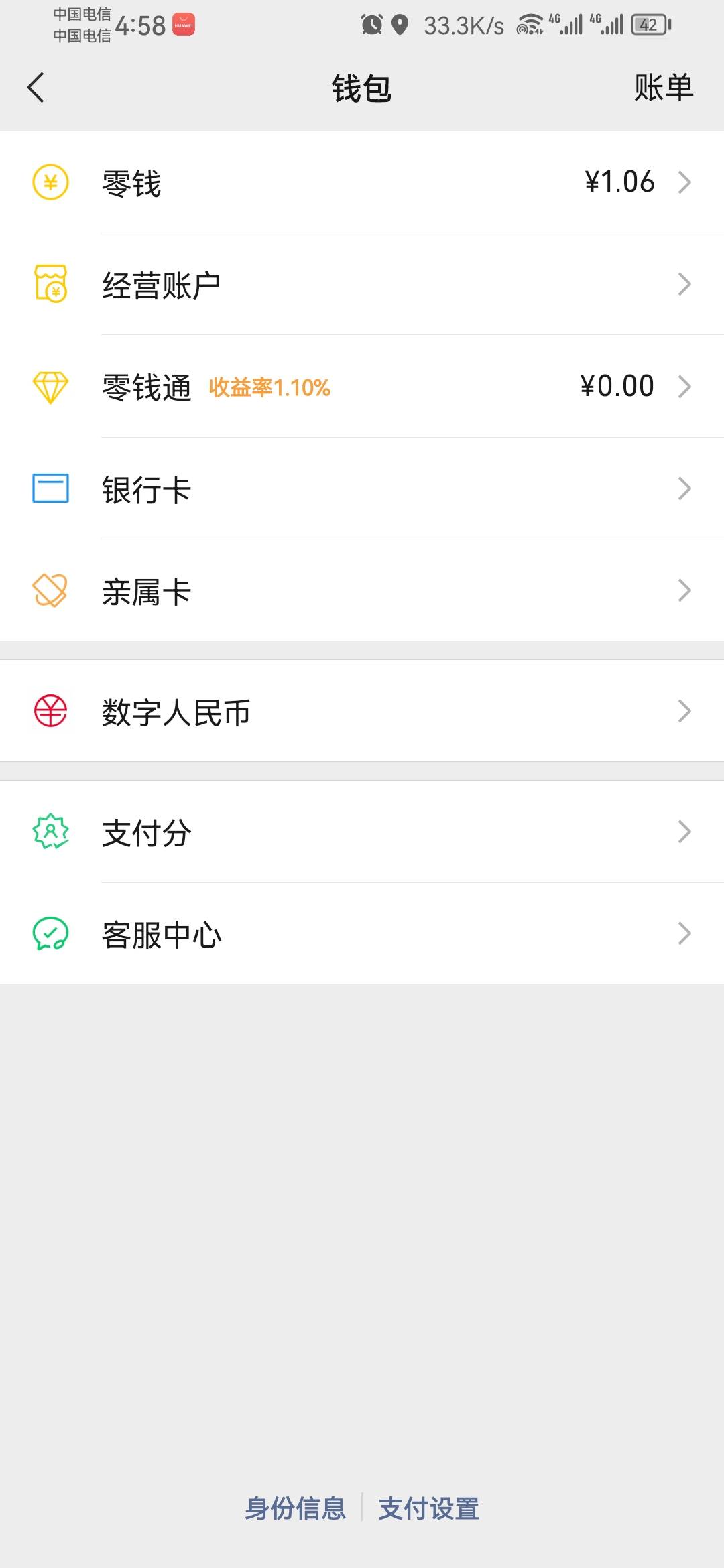The height and width of the screenshot is (1568, 724).
Task: Open the 支付分 row
Action: click(x=362, y=832)
